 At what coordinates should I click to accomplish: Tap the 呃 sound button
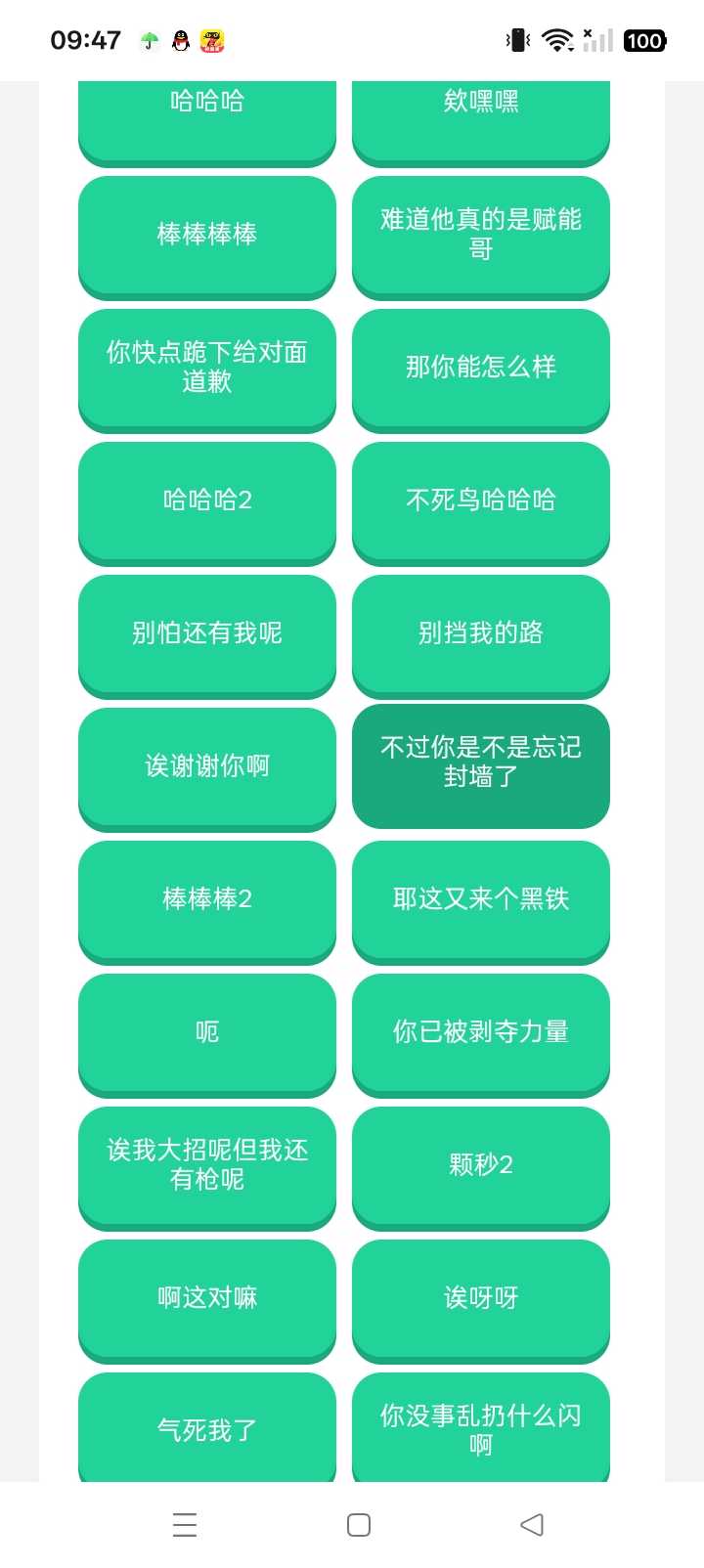[x=207, y=1032]
